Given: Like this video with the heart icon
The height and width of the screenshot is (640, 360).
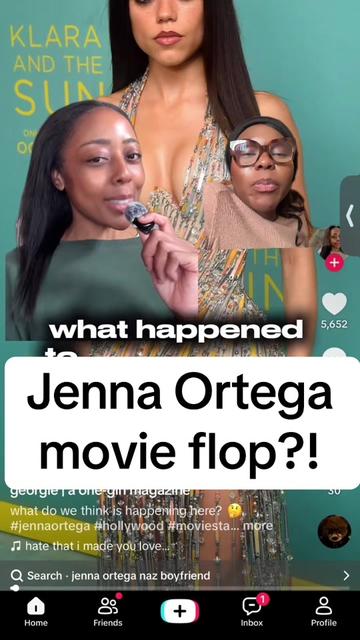Looking at the screenshot, I should point(334,304).
